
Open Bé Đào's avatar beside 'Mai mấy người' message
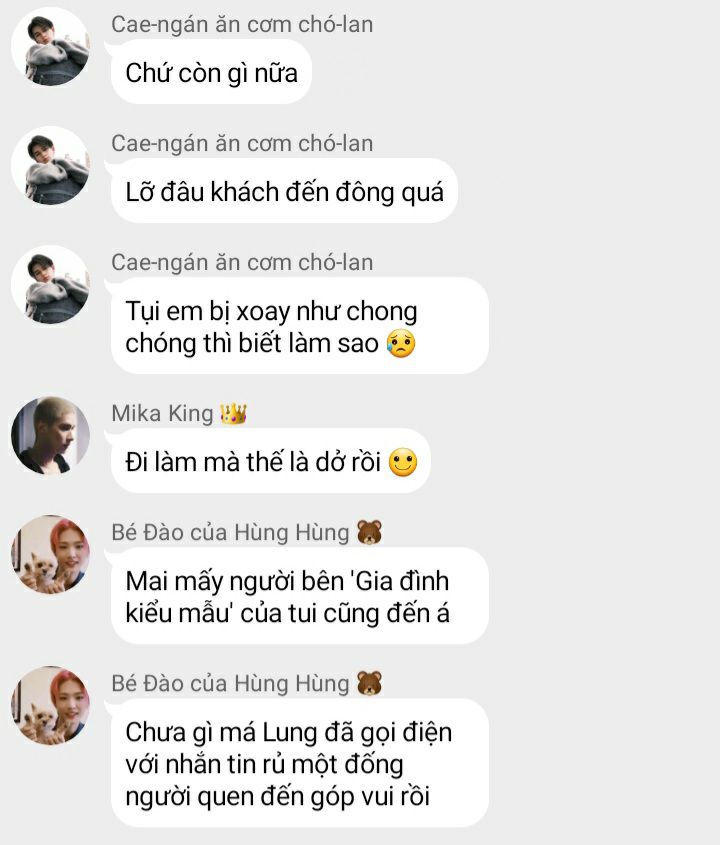(50, 555)
